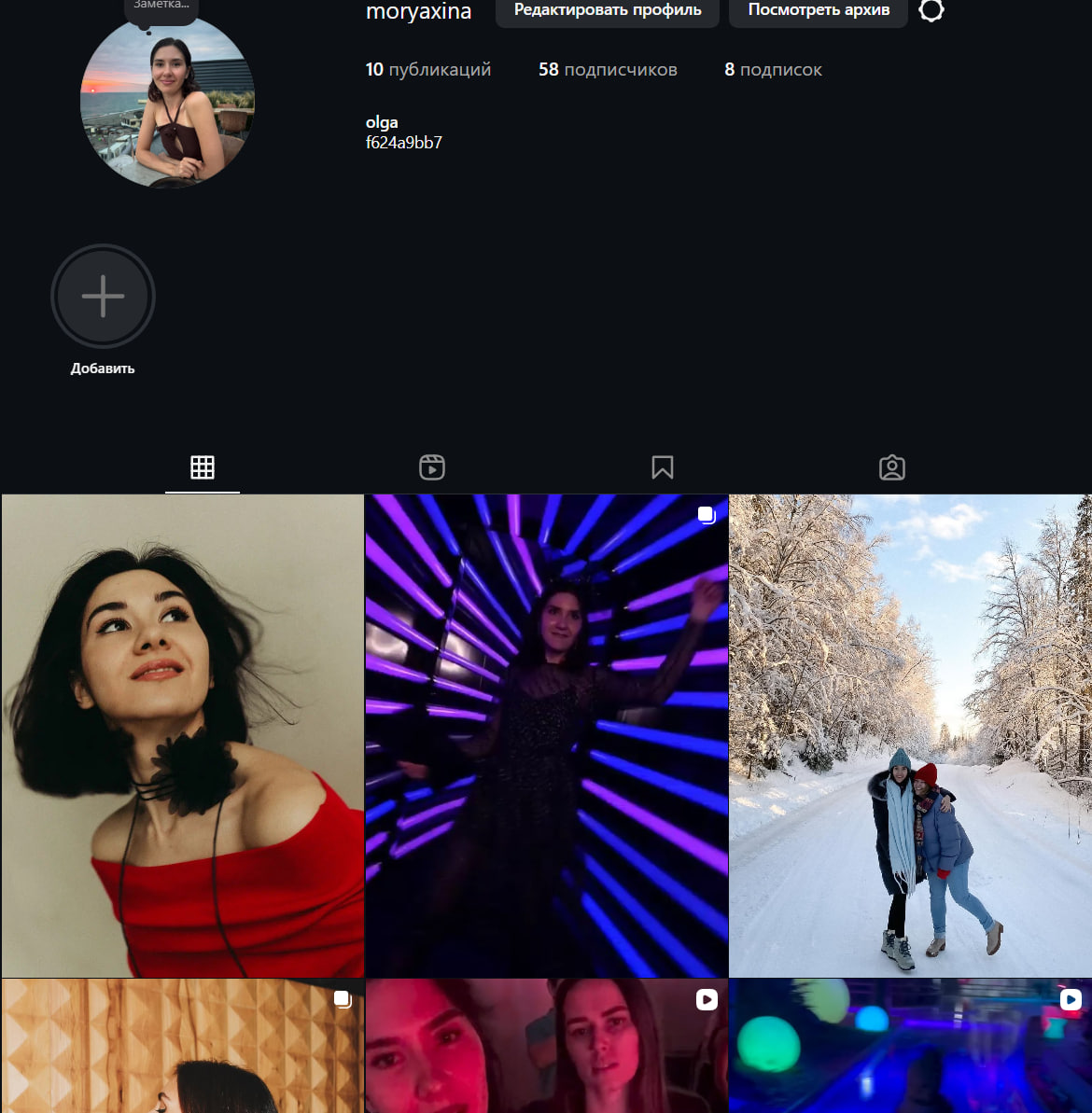Switch to the Reels tab
This screenshot has width=1092, height=1113.
click(x=432, y=467)
